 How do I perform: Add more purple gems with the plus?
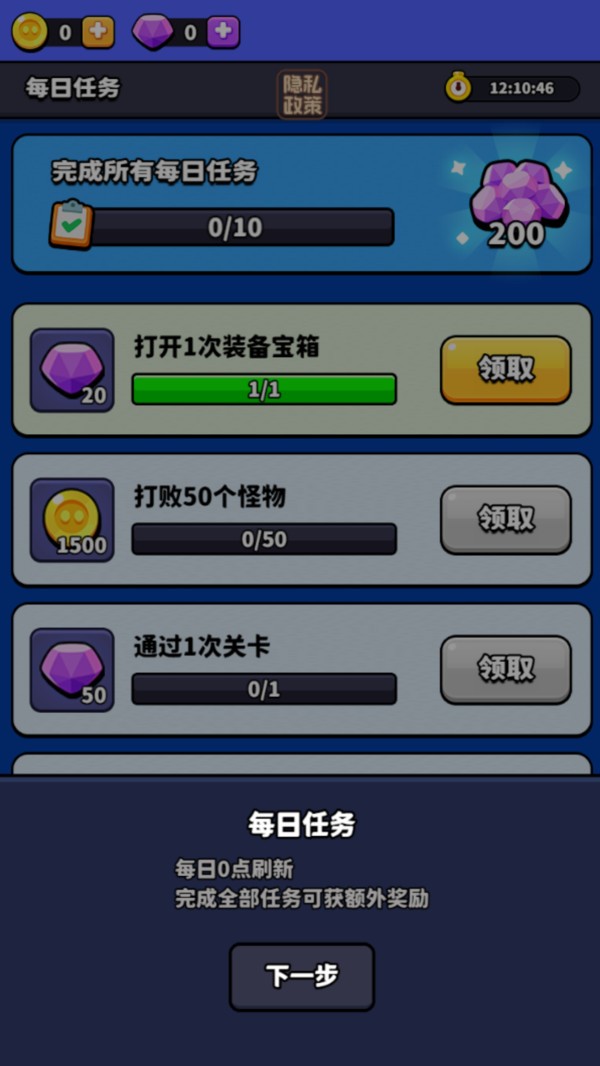224,32
